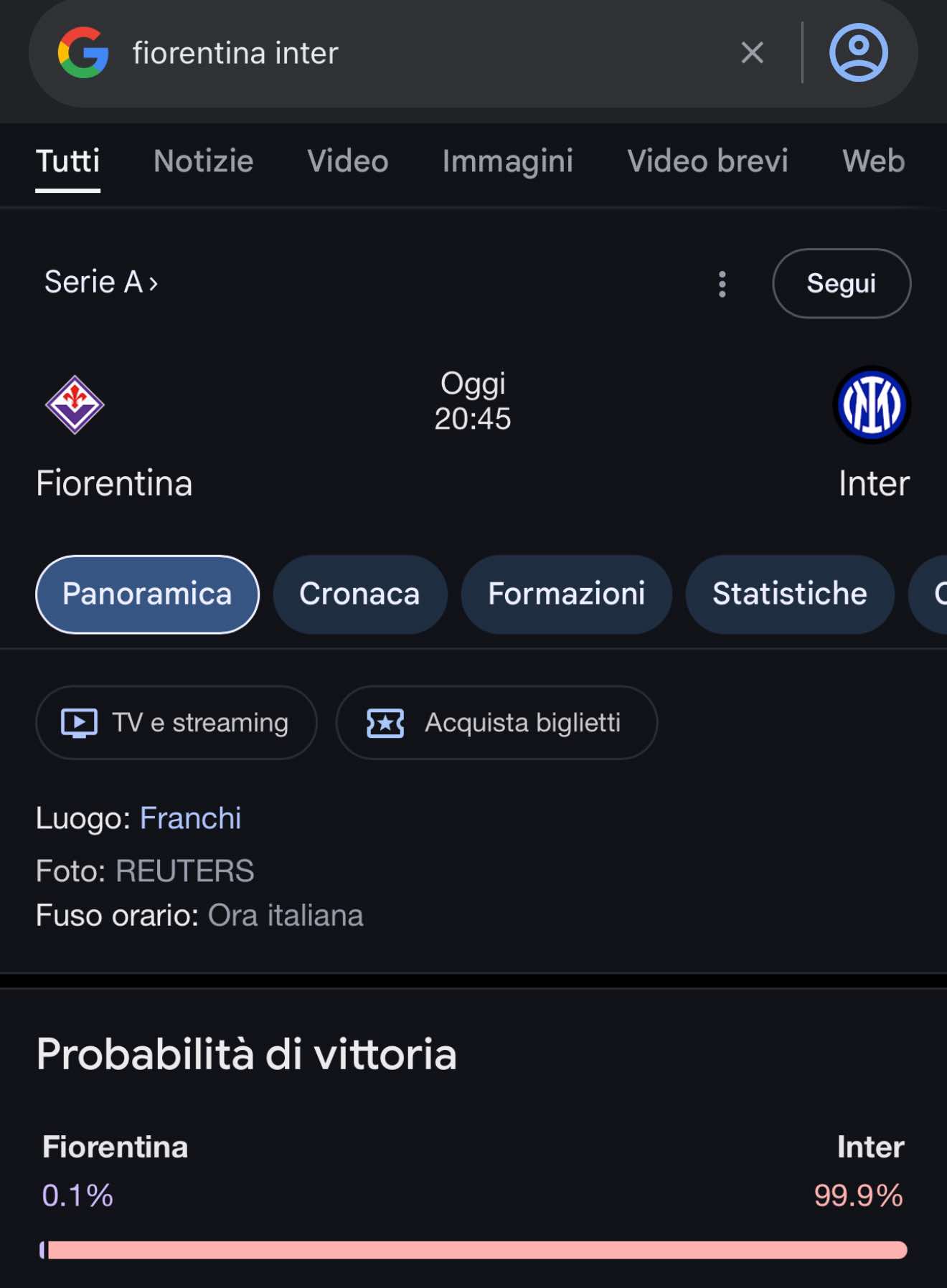Screen dimensions: 947x1288
Task: Open the Franchi venue link
Action: point(190,818)
